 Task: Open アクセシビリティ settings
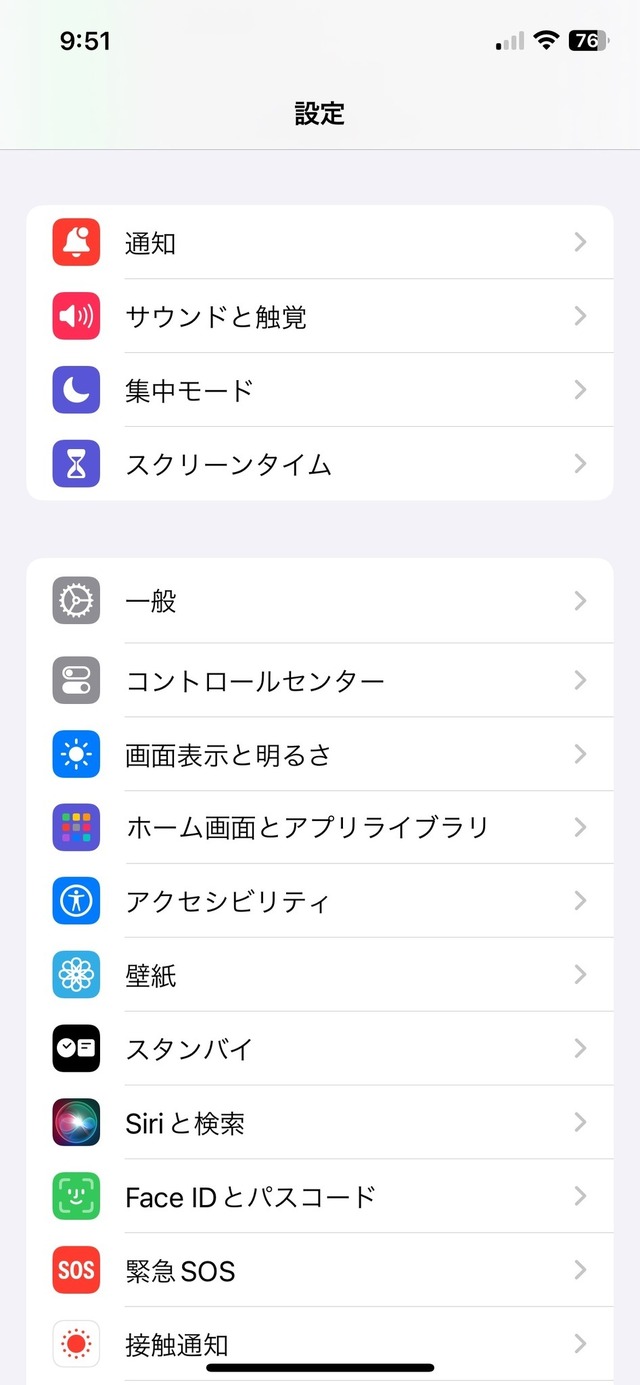coord(319,901)
